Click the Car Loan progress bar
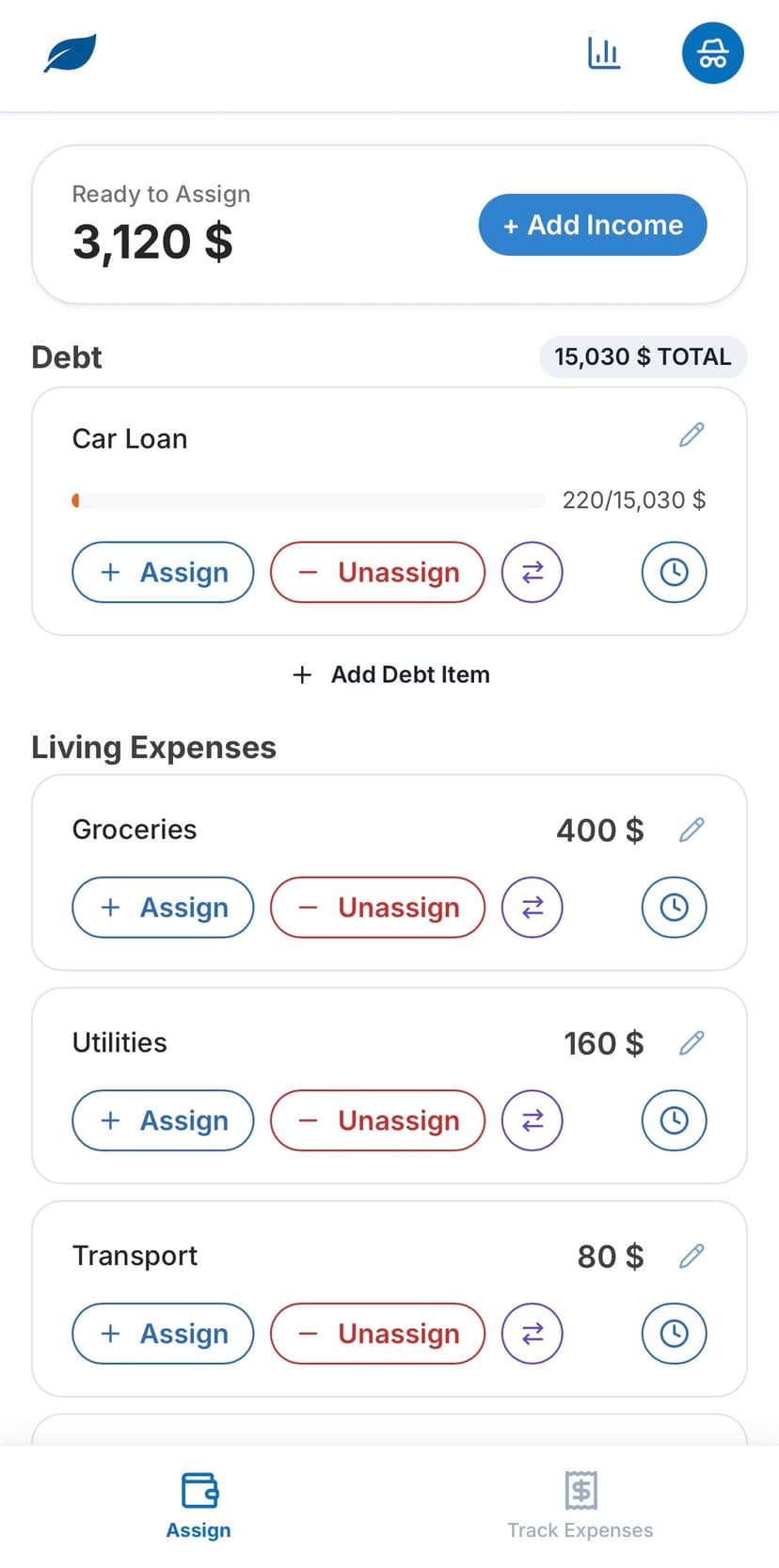This screenshot has width=779, height=1568. (308, 499)
